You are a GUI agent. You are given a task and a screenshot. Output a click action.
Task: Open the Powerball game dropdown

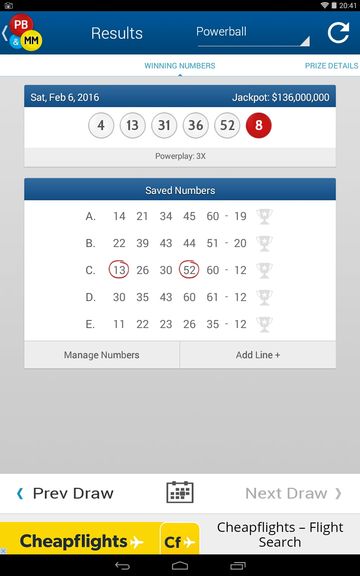pyautogui.click(x=253, y=35)
